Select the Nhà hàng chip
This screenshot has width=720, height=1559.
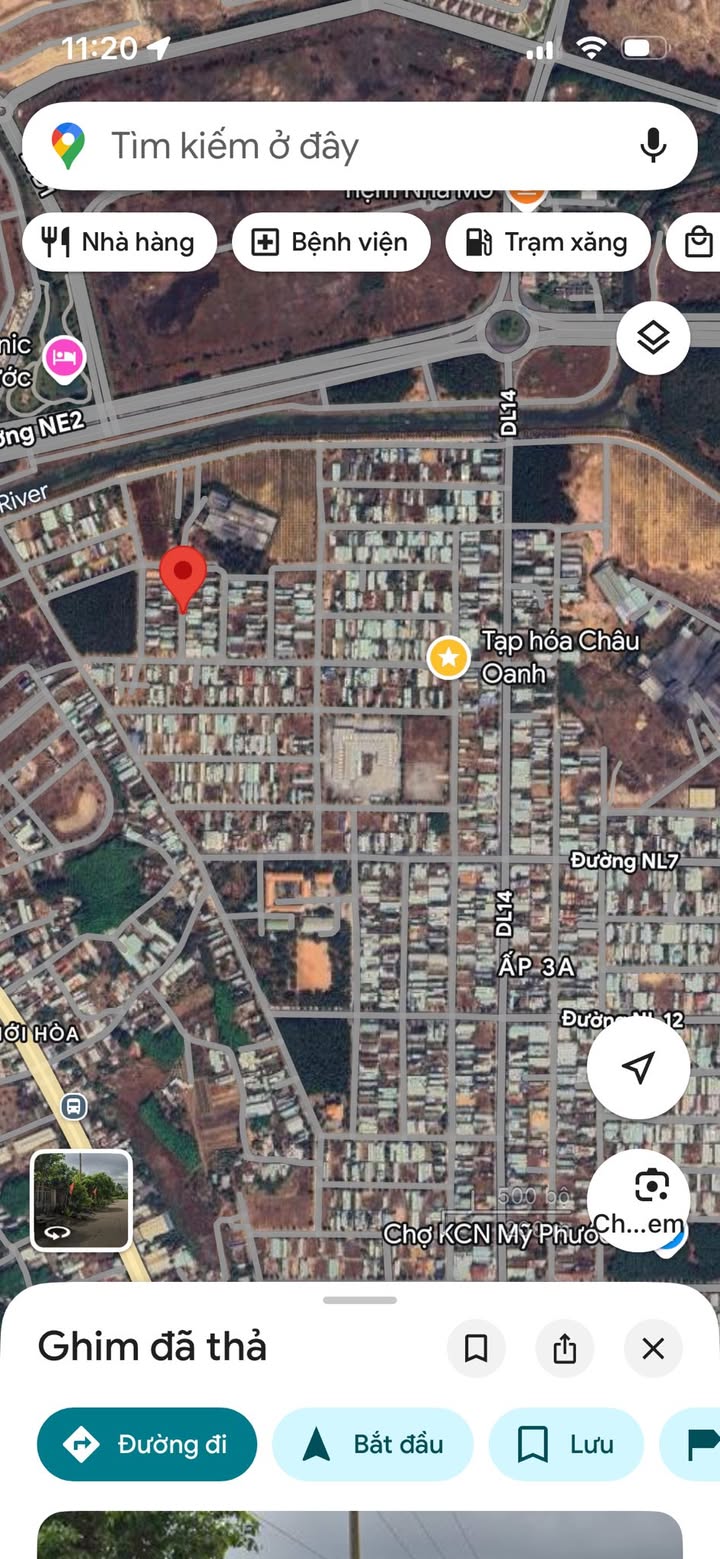pyautogui.click(x=119, y=242)
